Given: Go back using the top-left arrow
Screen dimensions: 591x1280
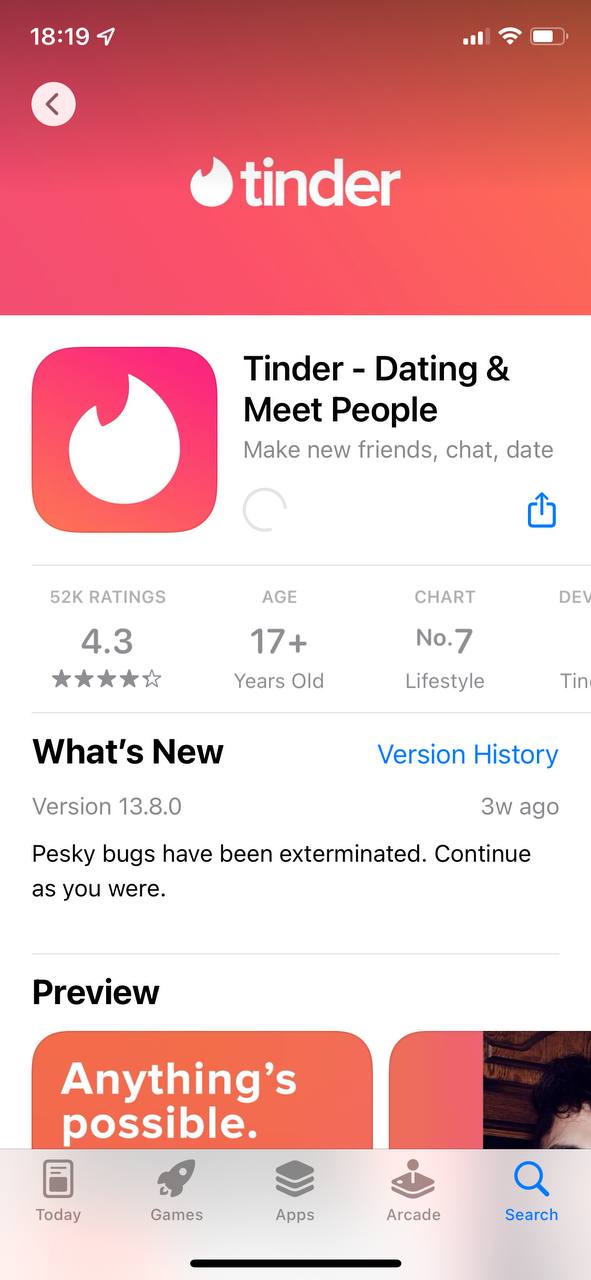Looking at the screenshot, I should click(x=53, y=103).
